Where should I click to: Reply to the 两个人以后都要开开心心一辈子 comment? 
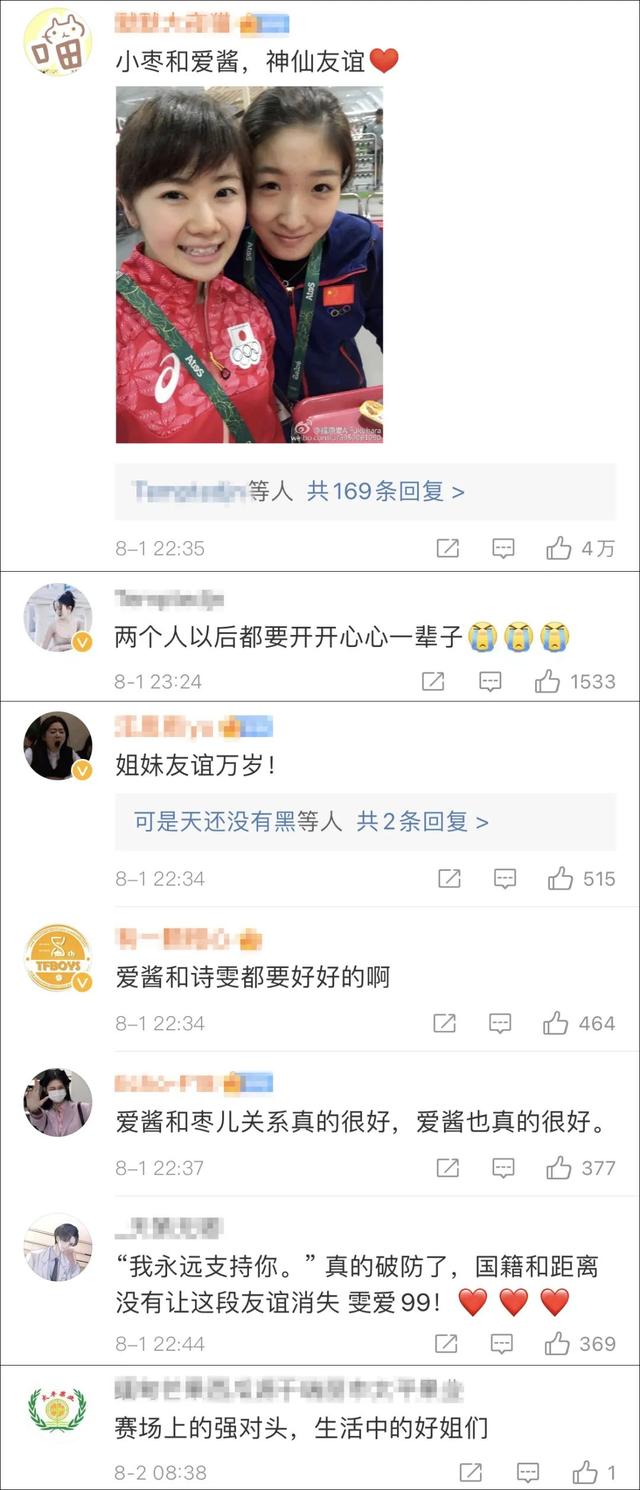click(490, 681)
